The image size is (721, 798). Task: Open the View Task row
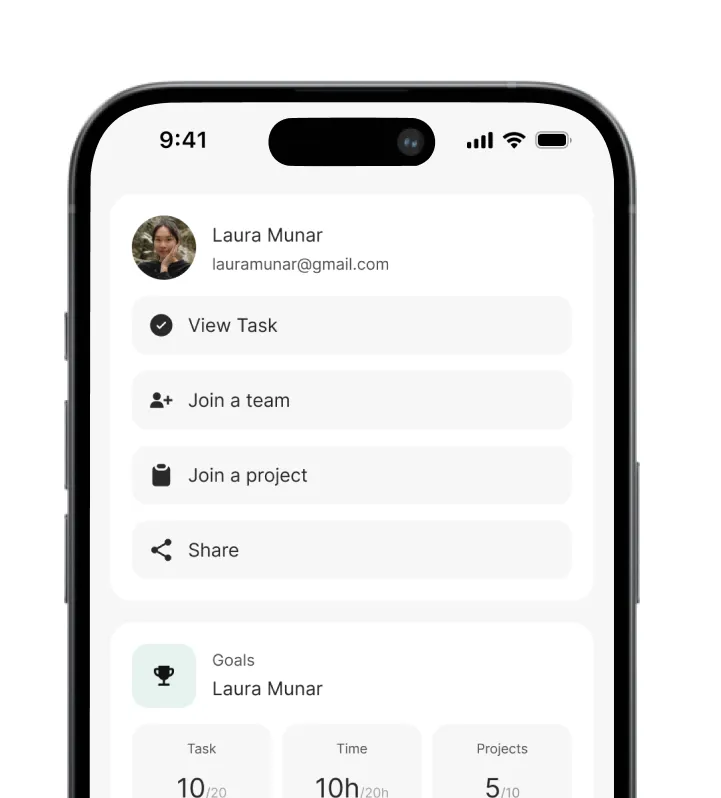[351, 325]
